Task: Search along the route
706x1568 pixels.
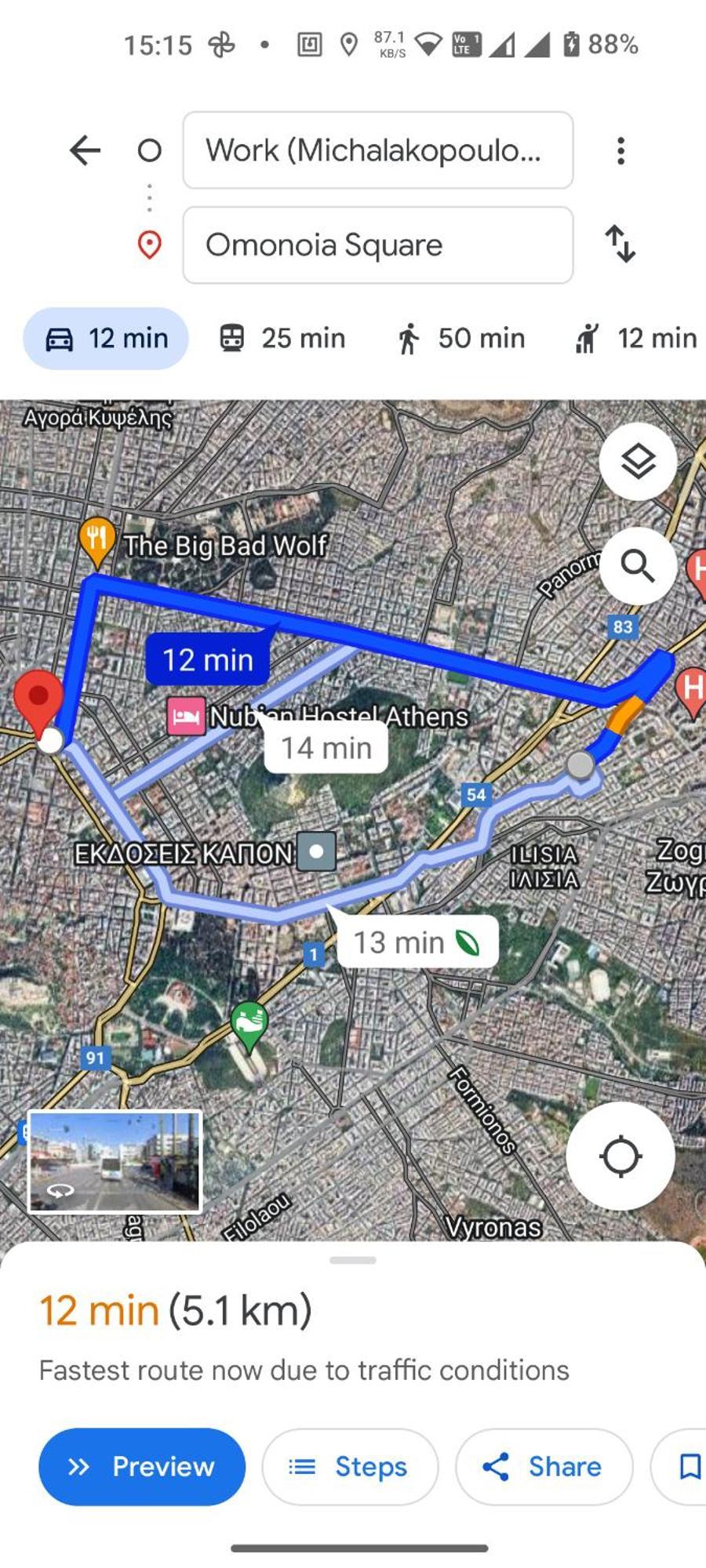Action: (638, 565)
